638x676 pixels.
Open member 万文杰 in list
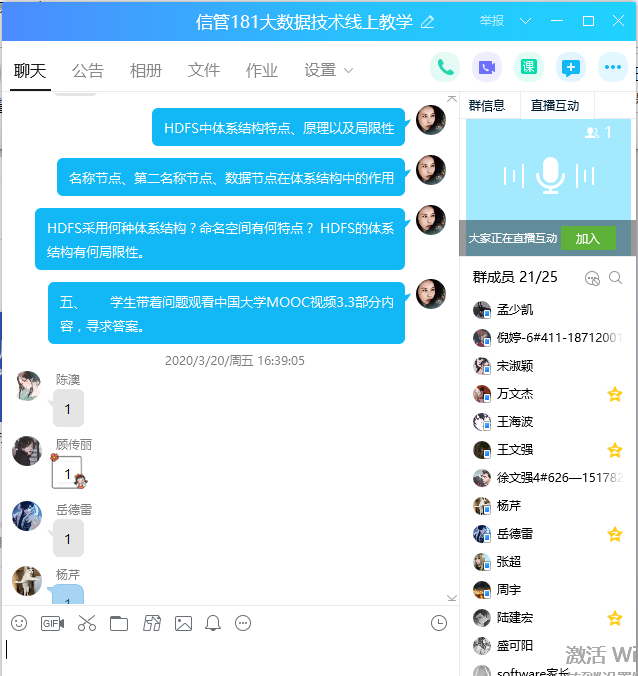click(514, 394)
